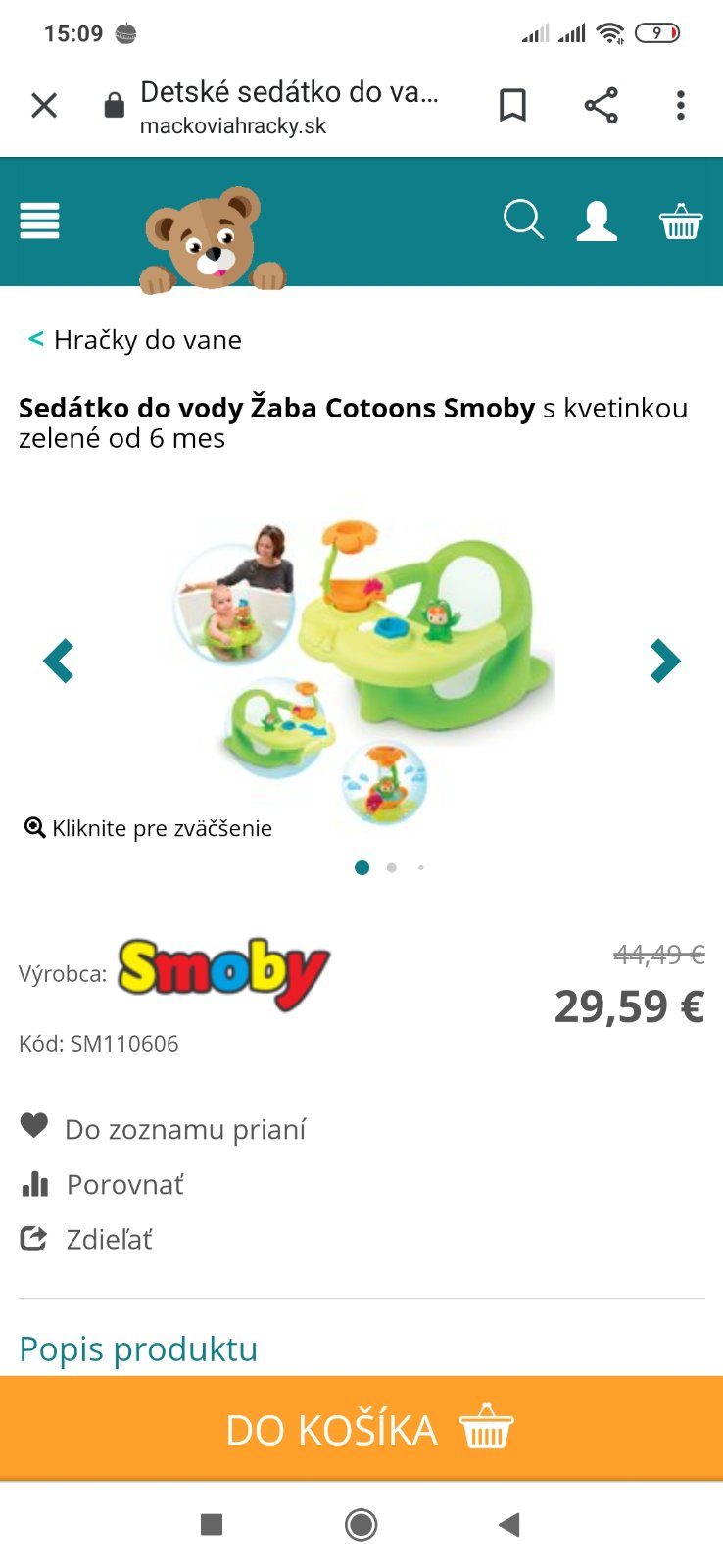Open the browser overflow menu
The width and height of the screenshot is (723, 1568).
point(680,106)
